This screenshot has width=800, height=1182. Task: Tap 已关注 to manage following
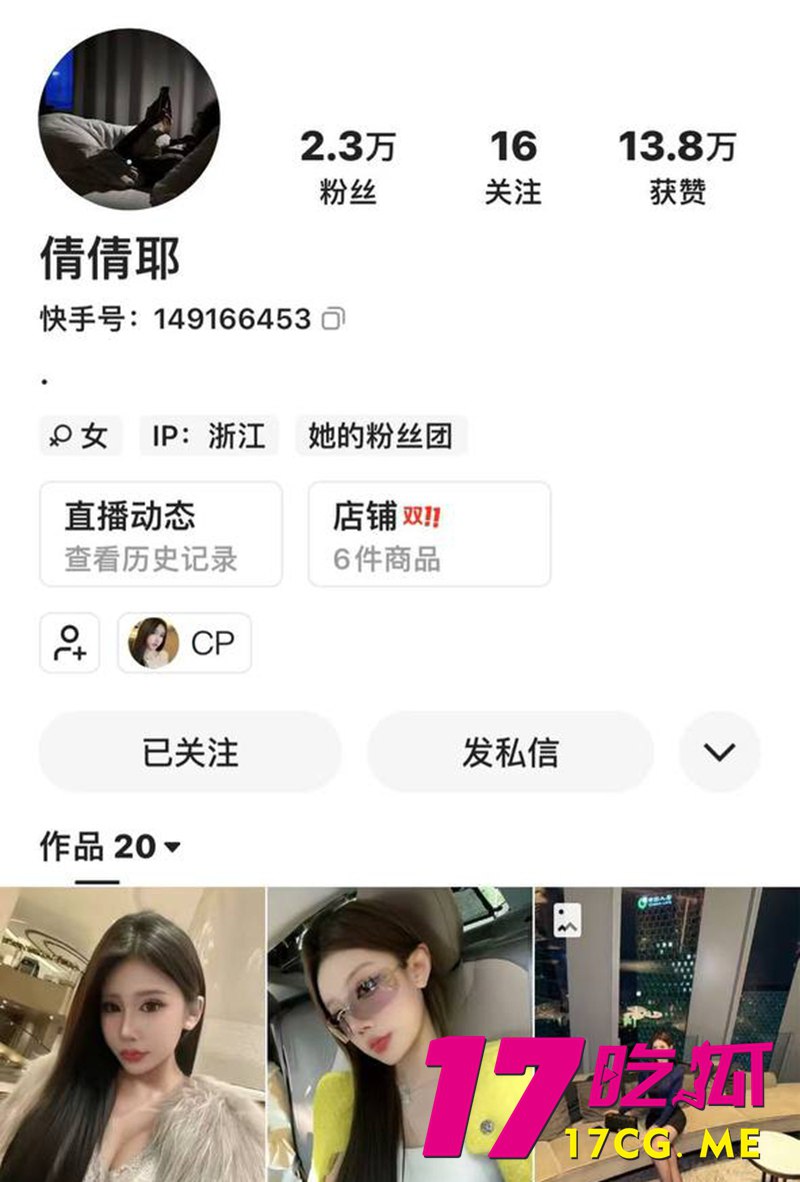click(x=190, y=752)
